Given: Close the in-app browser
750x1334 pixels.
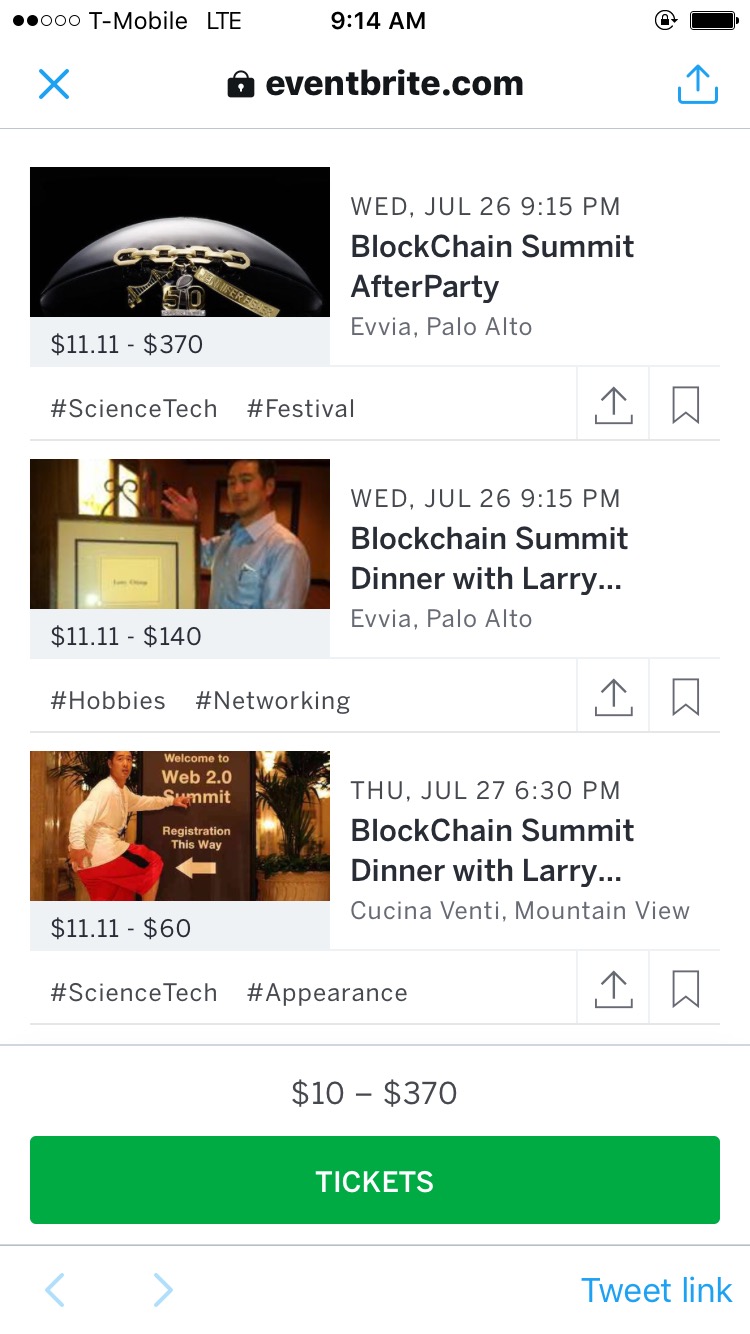Looking at the screenshot, I should (54, 84).
